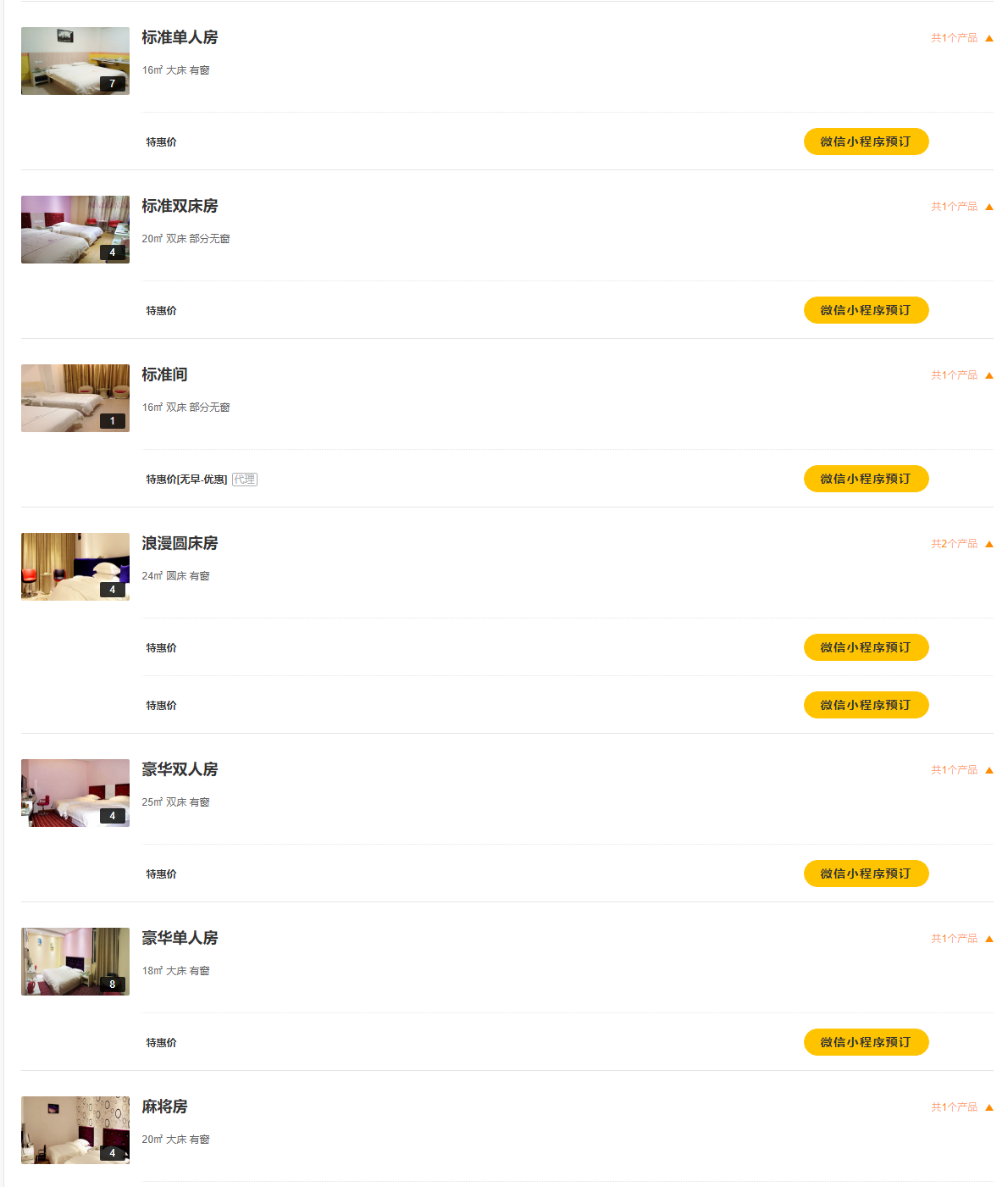Book 标准间 via WeChat mini program

click(x=866, y=479)
